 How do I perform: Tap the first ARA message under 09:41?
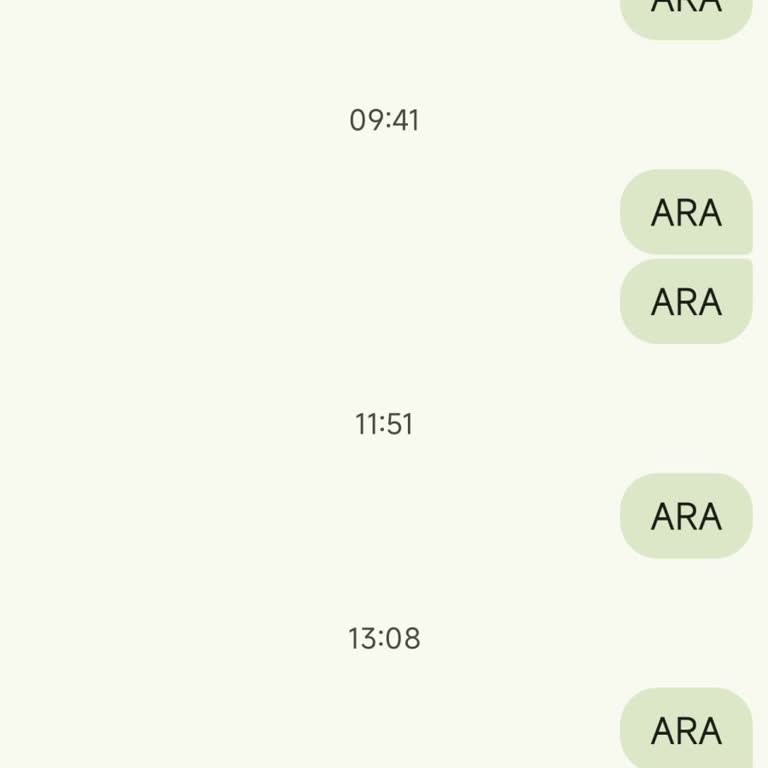(686, 212)
